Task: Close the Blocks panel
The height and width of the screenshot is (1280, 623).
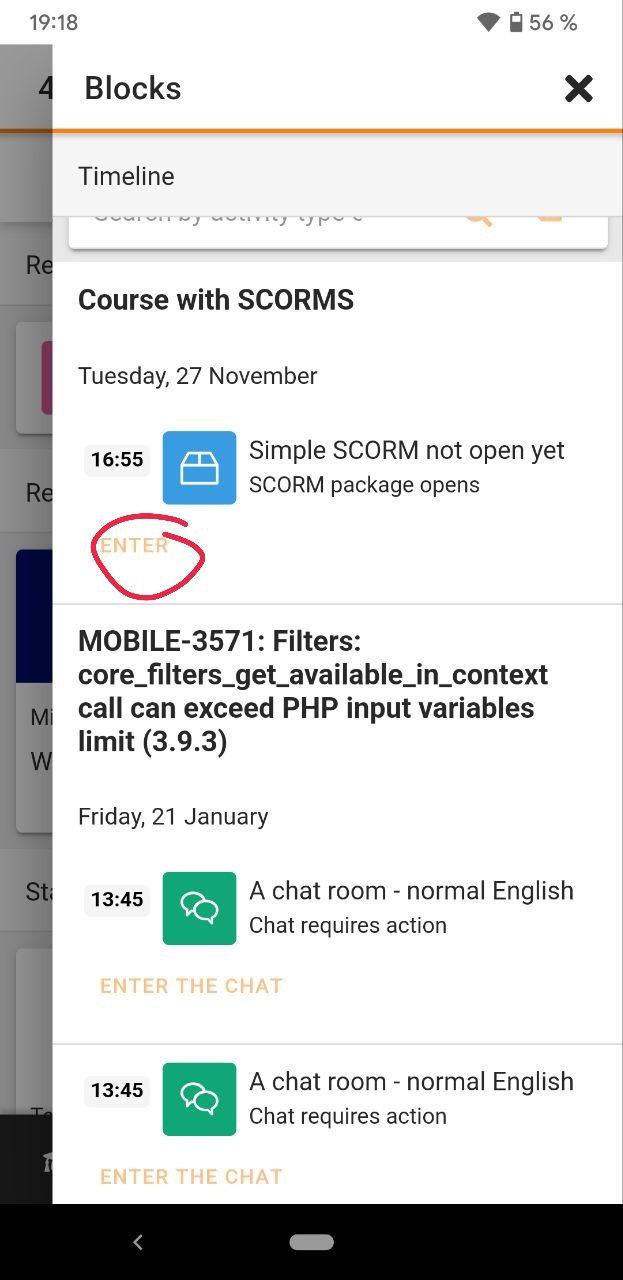Action: click(578, 88)
